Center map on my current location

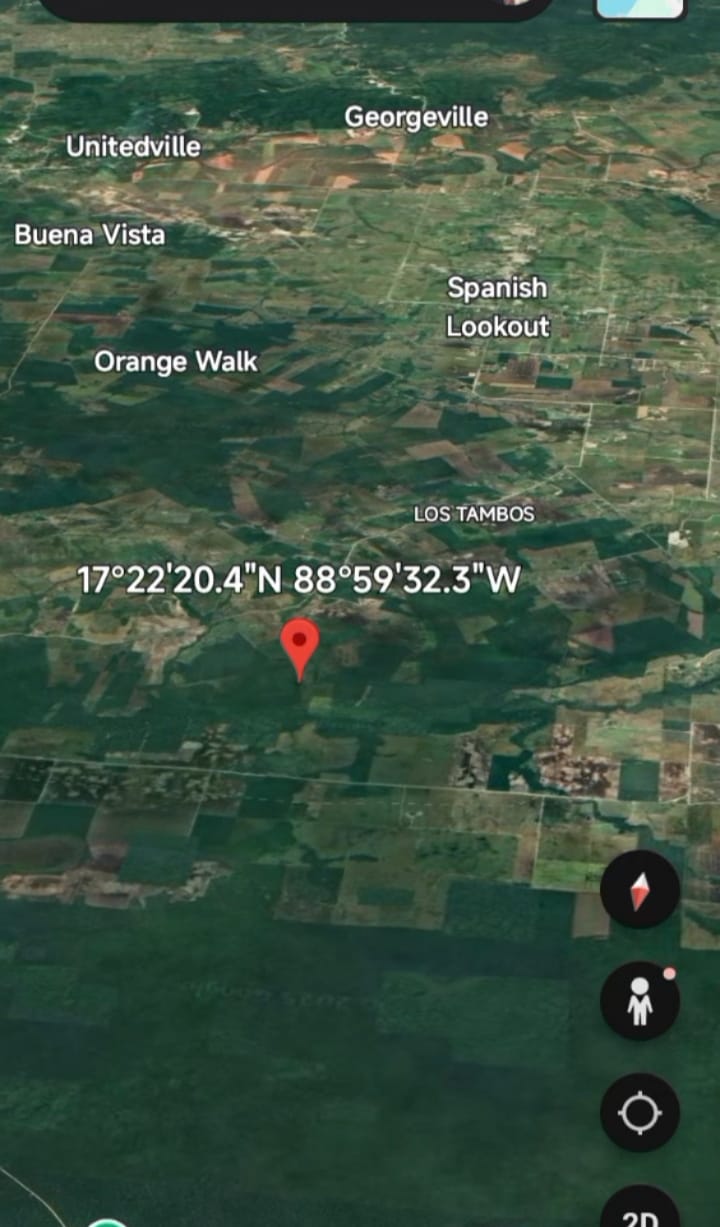point(640,1113)
